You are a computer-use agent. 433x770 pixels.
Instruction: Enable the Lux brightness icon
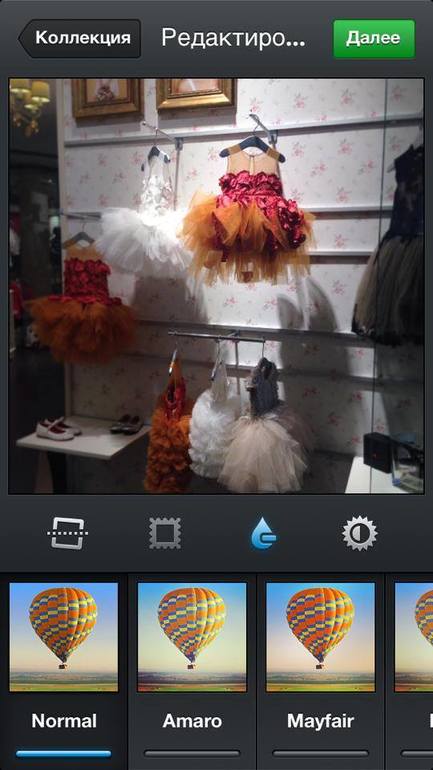pyautogui.click(x=360, y=533)
